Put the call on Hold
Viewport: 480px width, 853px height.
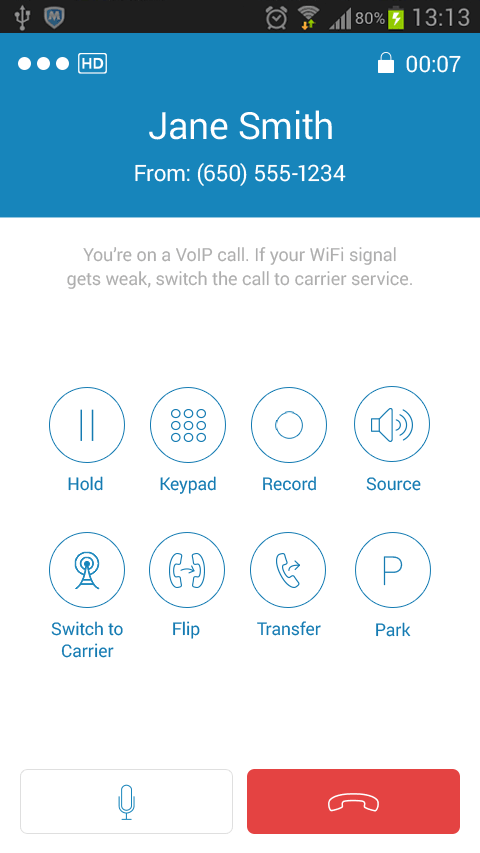click(87, 425)
